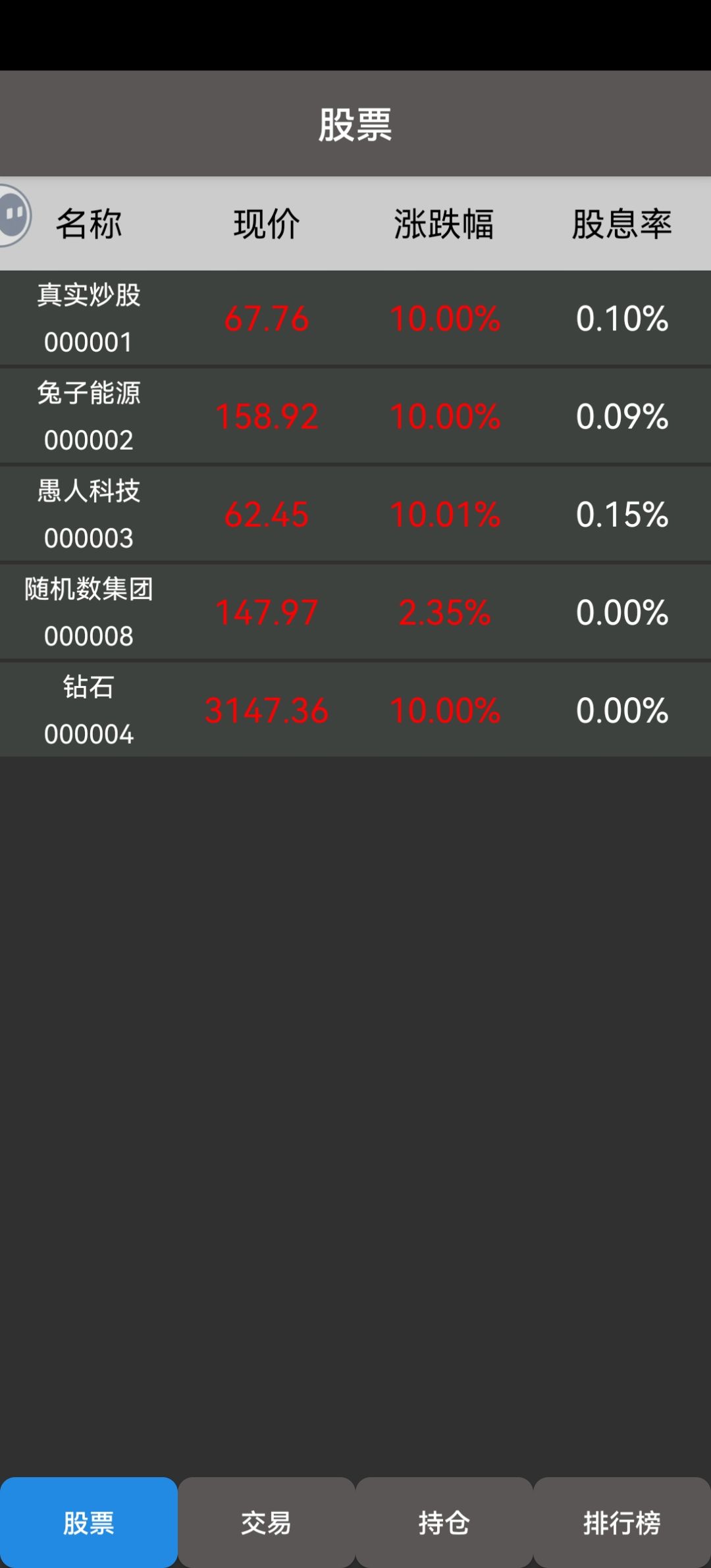The width and height of the screenshot is (711, 1568).
Task: Open stock 真实炒股 000001
Action: (x=355, y=318)
